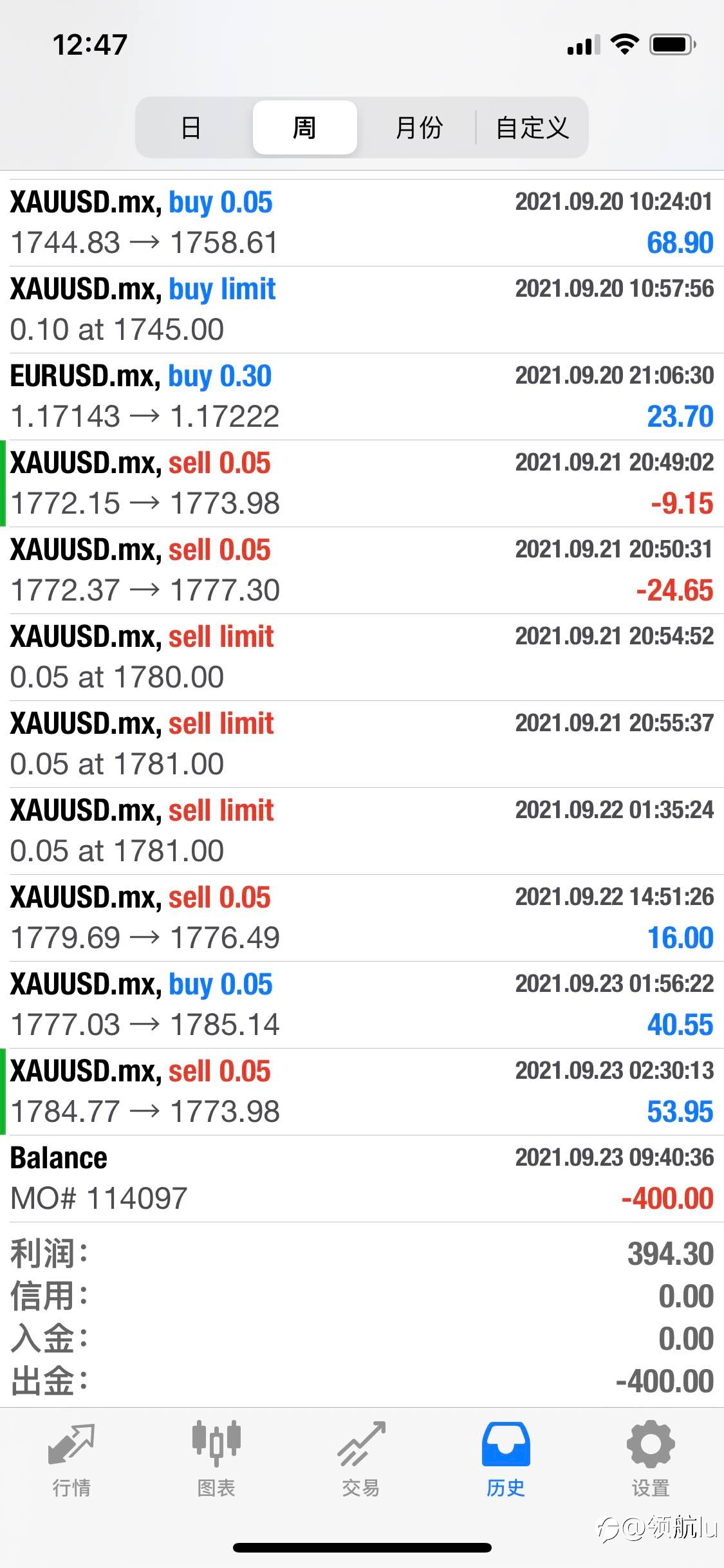
Task: Open the 图表 chart tab
Action: [216, 1459]
